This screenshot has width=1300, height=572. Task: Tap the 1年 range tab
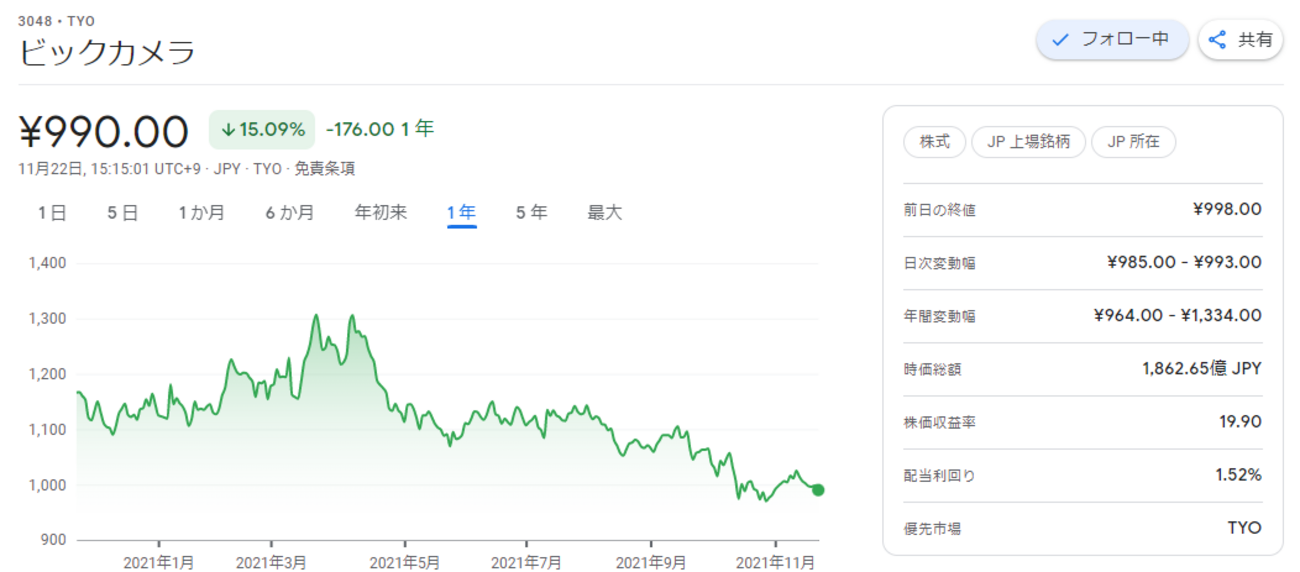(461, 212)
